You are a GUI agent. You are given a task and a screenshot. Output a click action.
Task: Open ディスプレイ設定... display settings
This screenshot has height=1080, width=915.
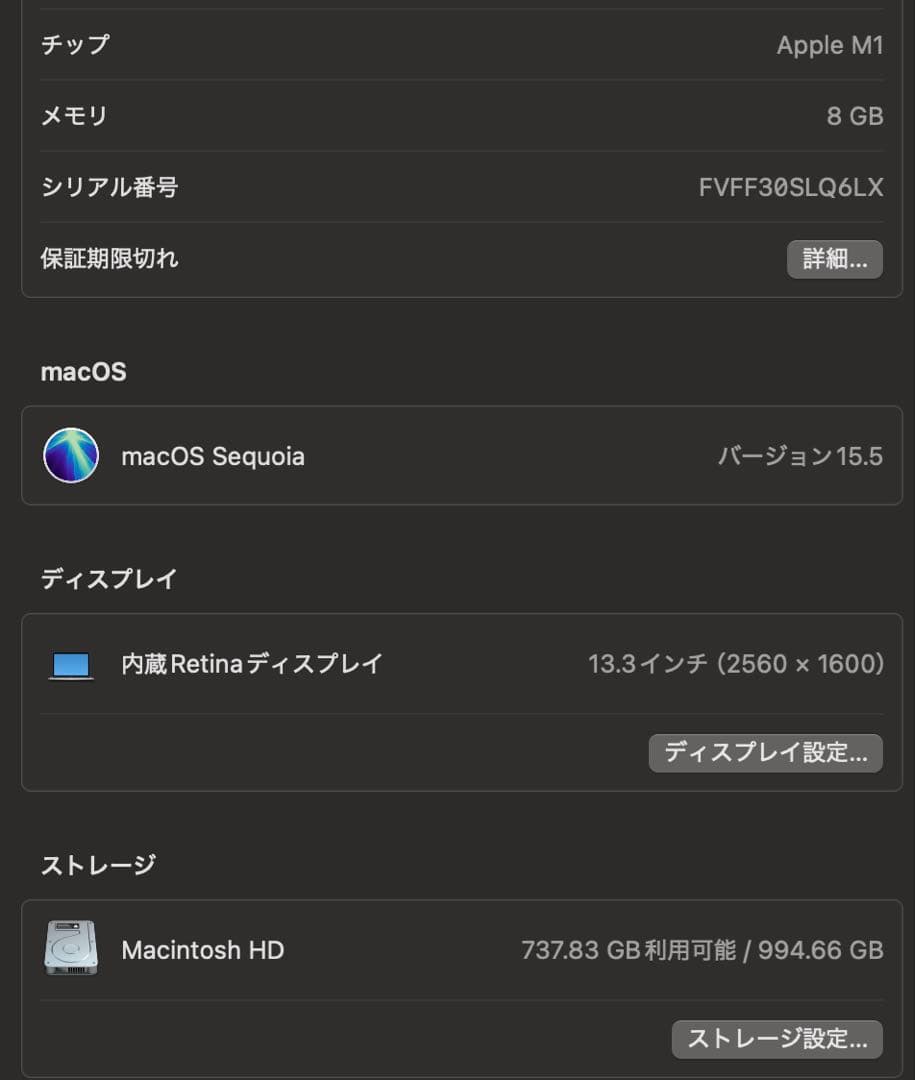point(765,753)
